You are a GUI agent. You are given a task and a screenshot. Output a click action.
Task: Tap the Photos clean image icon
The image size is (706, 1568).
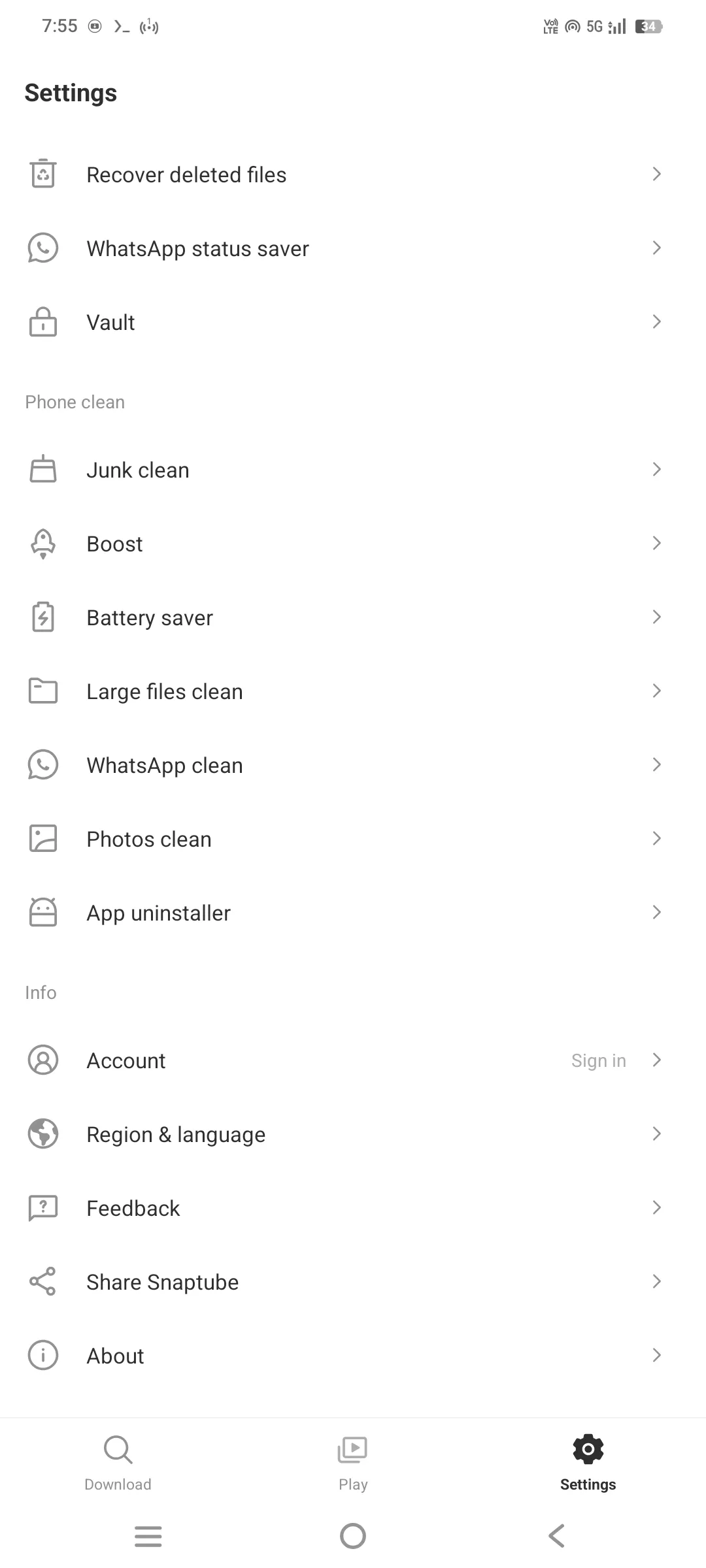click(43, 838)
